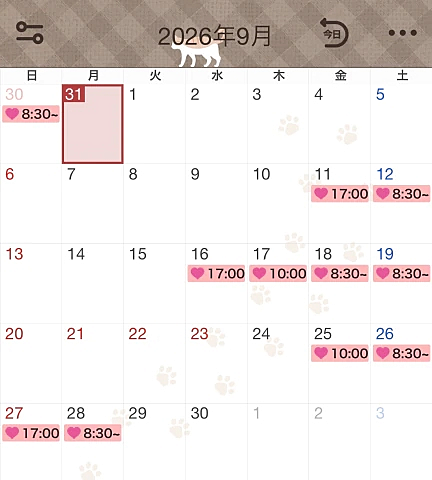Open the three-dot overflow menu
Viewport: 432px width, 480px height.
(403, 33)
